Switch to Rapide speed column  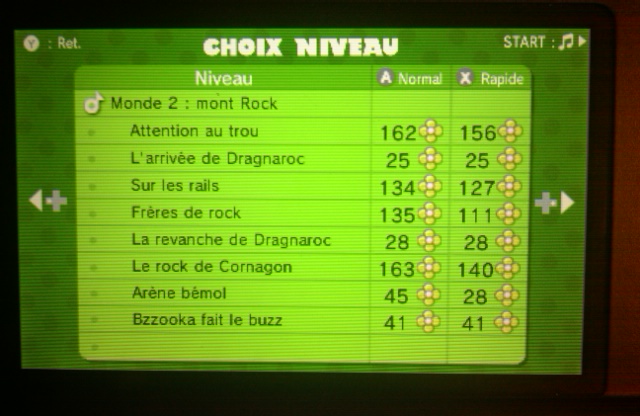pyautogui.click(x=490, y=78)
